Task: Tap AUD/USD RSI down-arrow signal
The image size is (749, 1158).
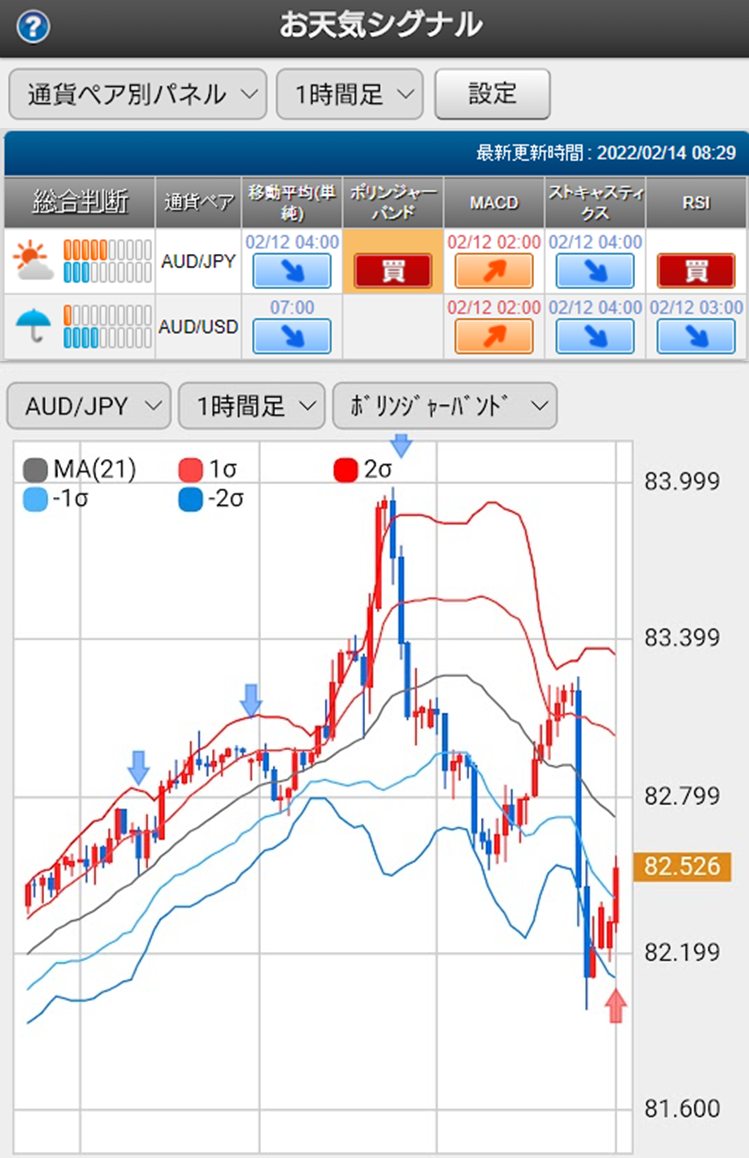Action: click(696, 336)
